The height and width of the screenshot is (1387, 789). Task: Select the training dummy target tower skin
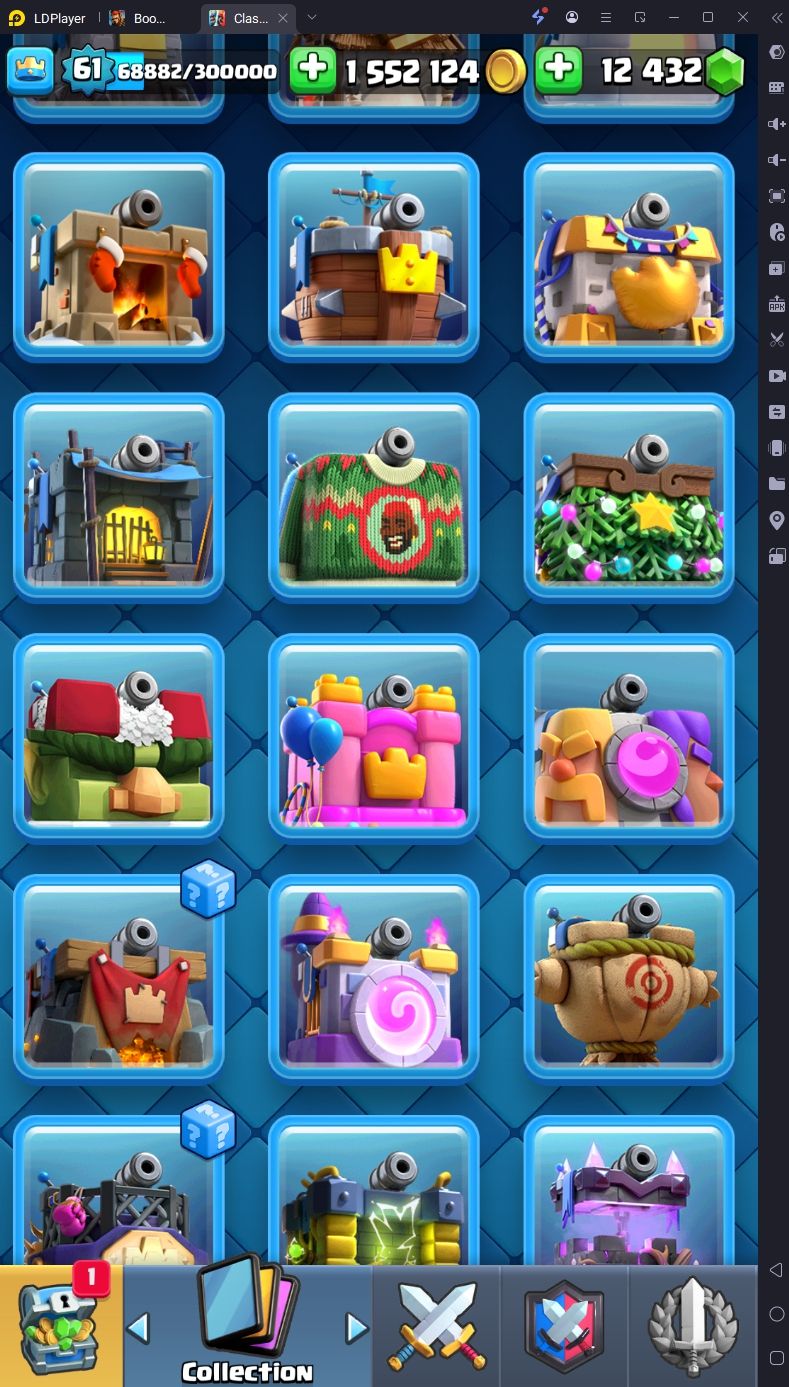coord(629,980)
